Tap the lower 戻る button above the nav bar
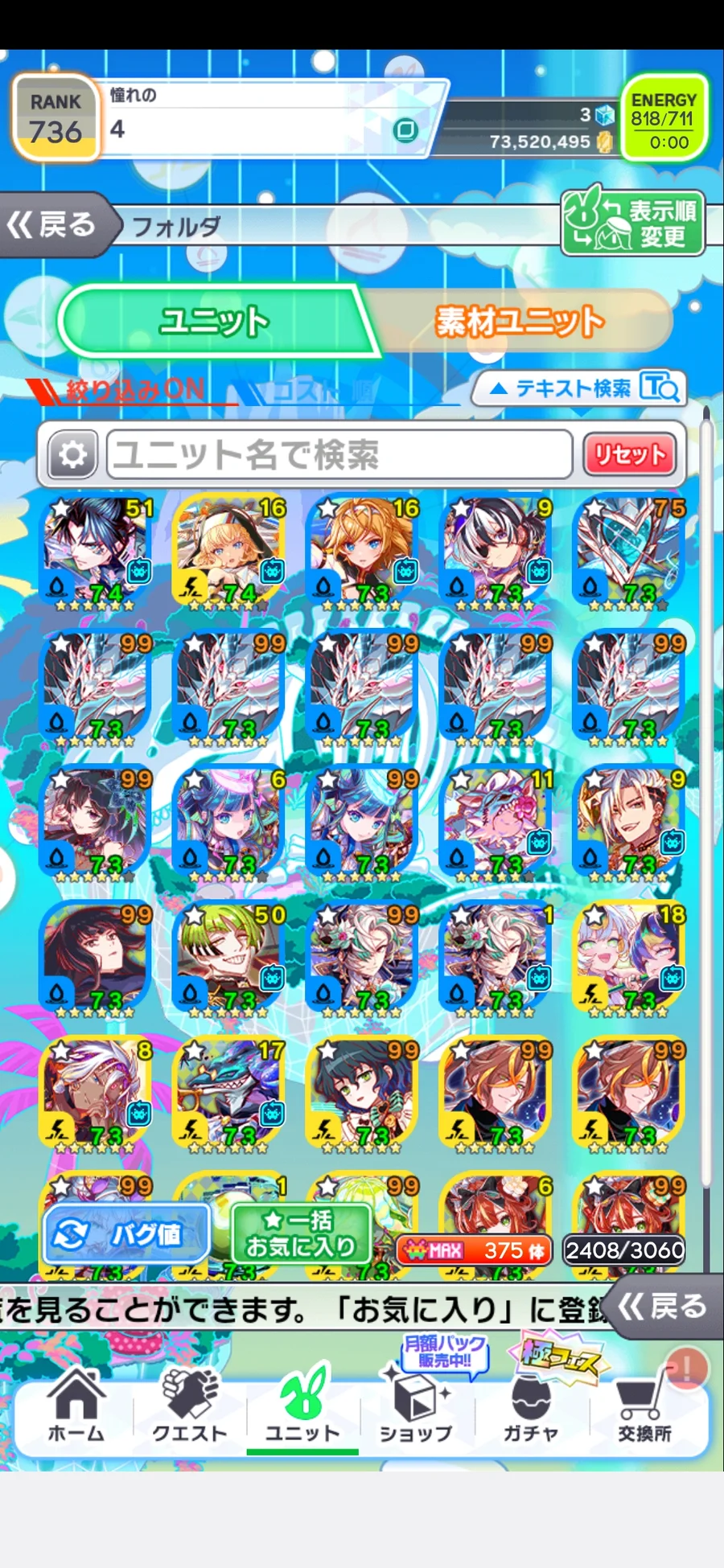The height and width of the screenshot is (1568, 724). pos(664,1306)
